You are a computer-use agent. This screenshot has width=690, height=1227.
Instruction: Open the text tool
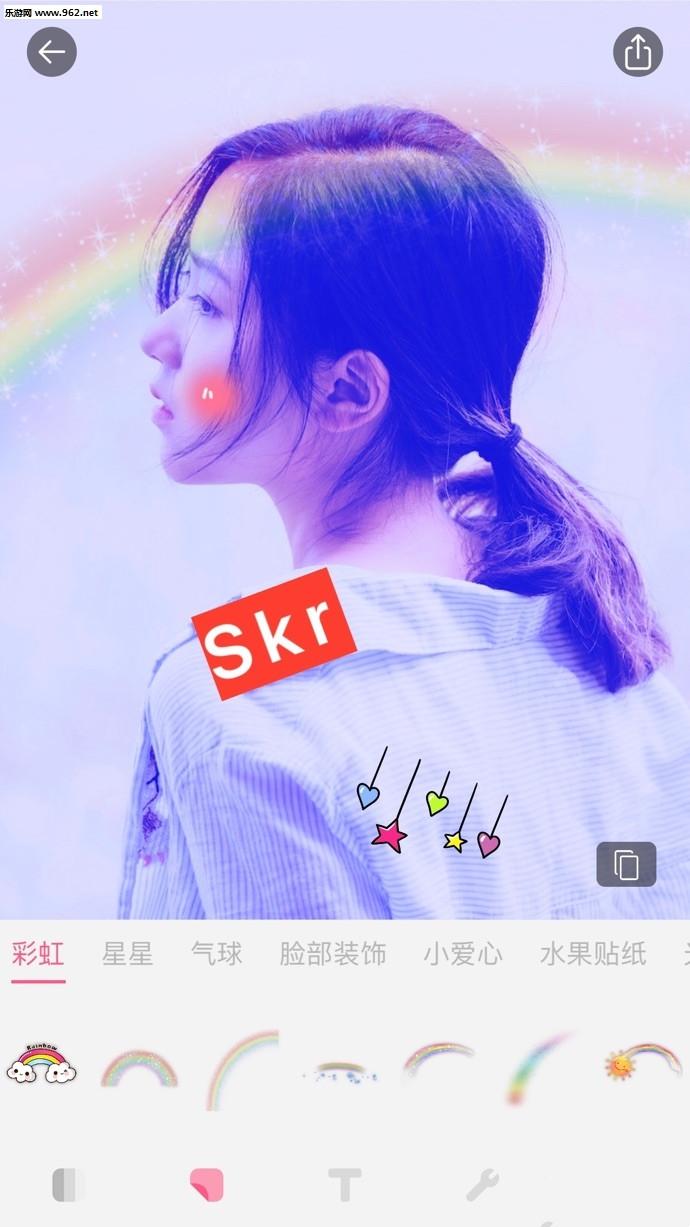345,1185
